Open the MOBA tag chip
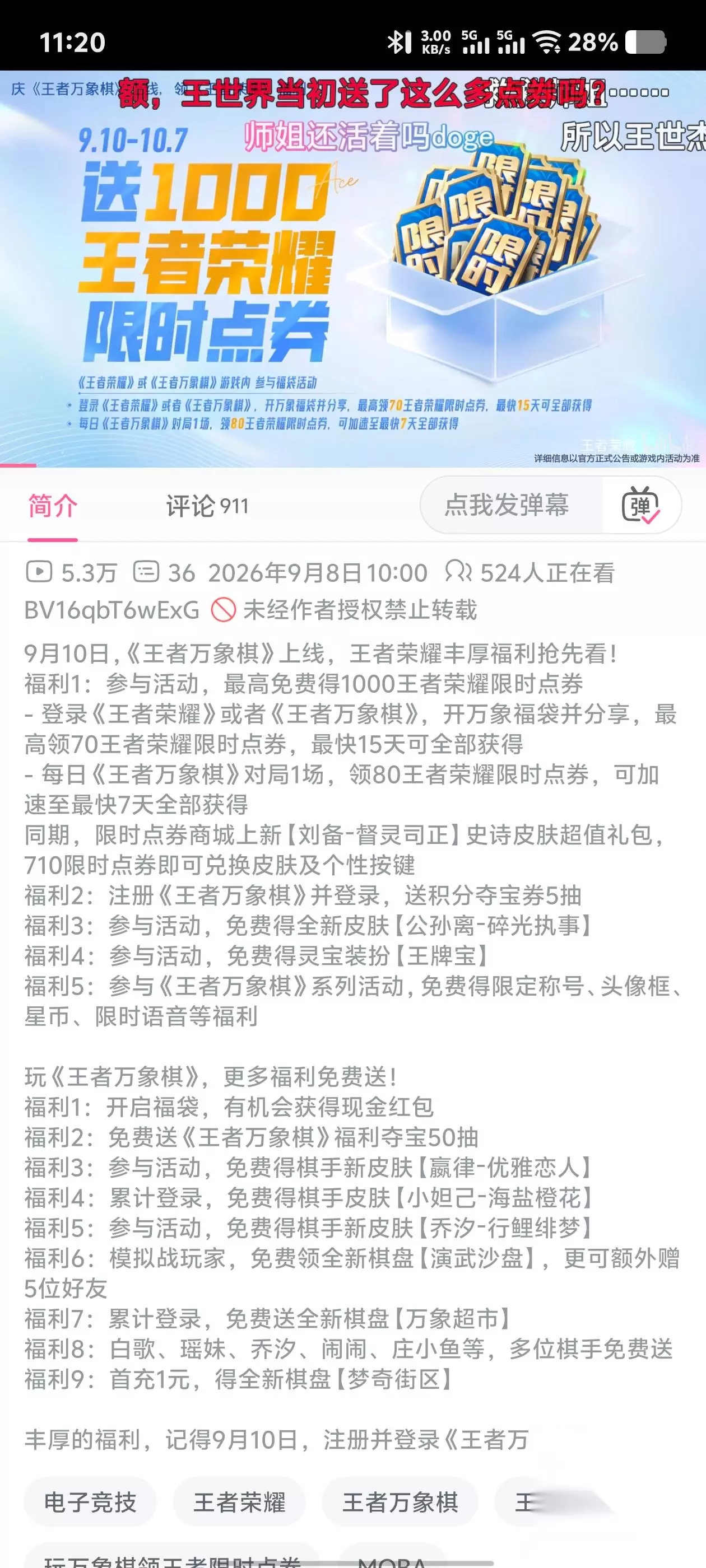This screenshot has width=706, height=1568. point(392,1560)
